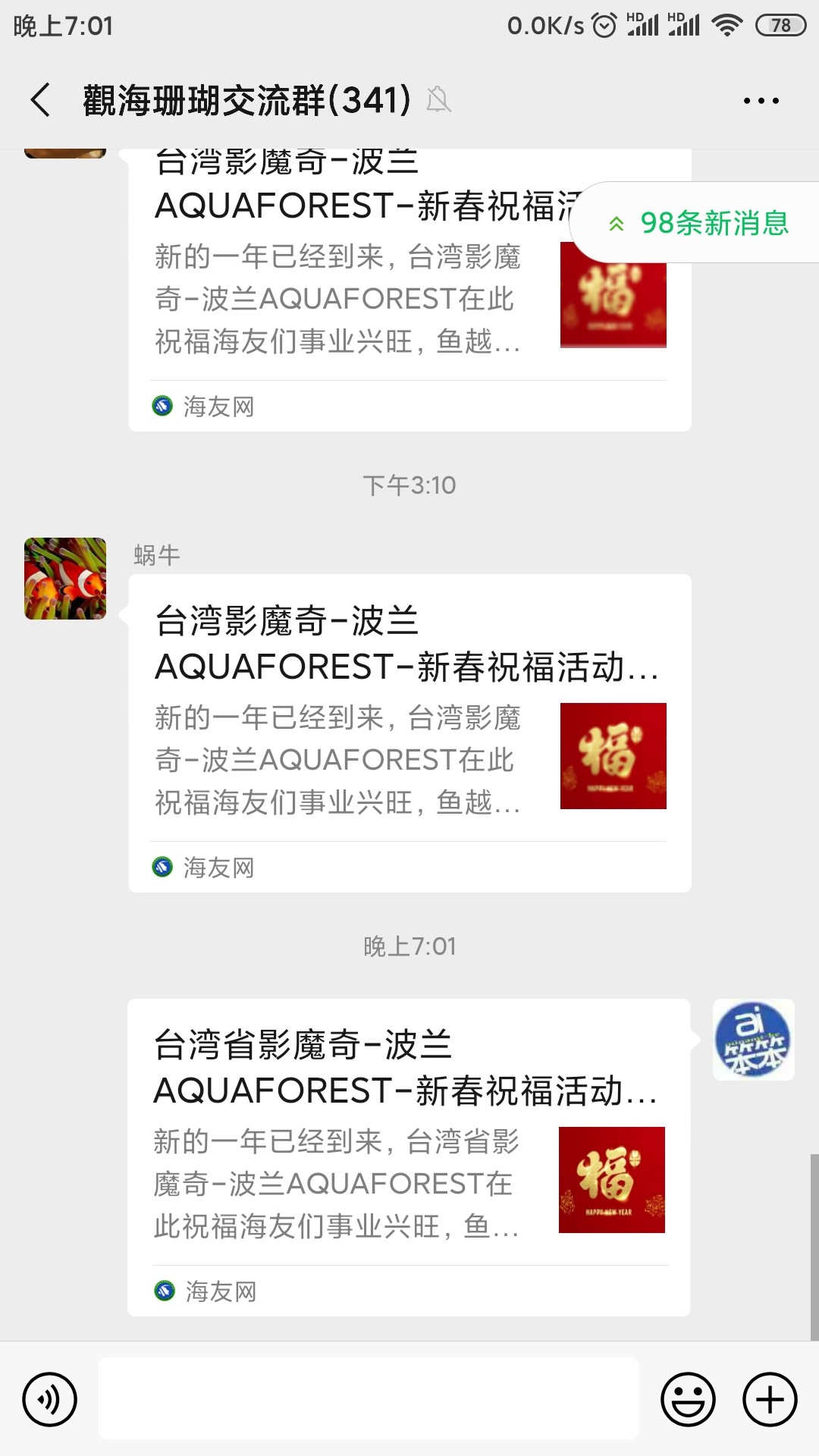819x1456 pixels.
Task: Open the group chat overflow menu
Action: (761, 100)
